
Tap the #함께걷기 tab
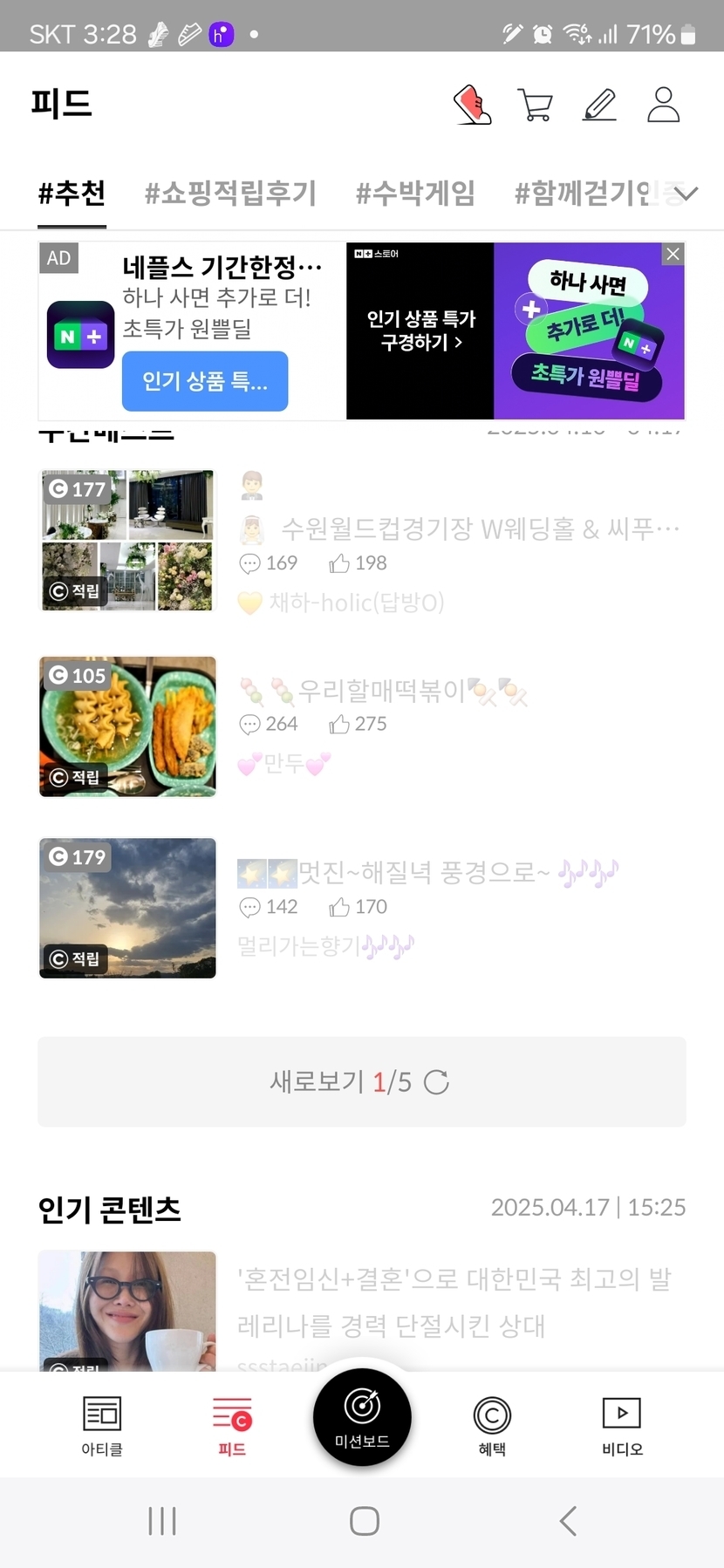583,193
